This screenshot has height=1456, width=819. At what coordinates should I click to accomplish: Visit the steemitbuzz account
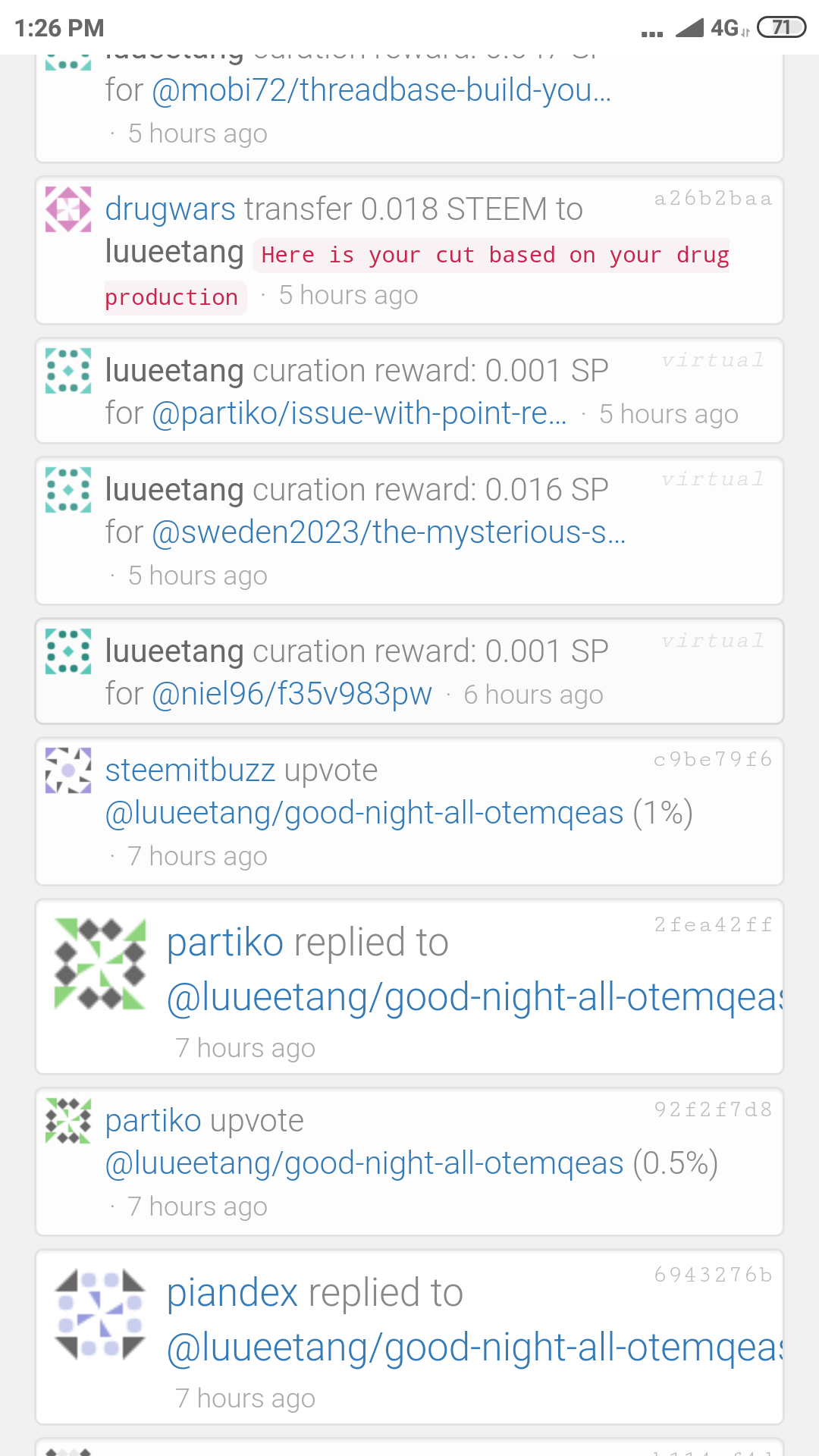tap(190, 770)
